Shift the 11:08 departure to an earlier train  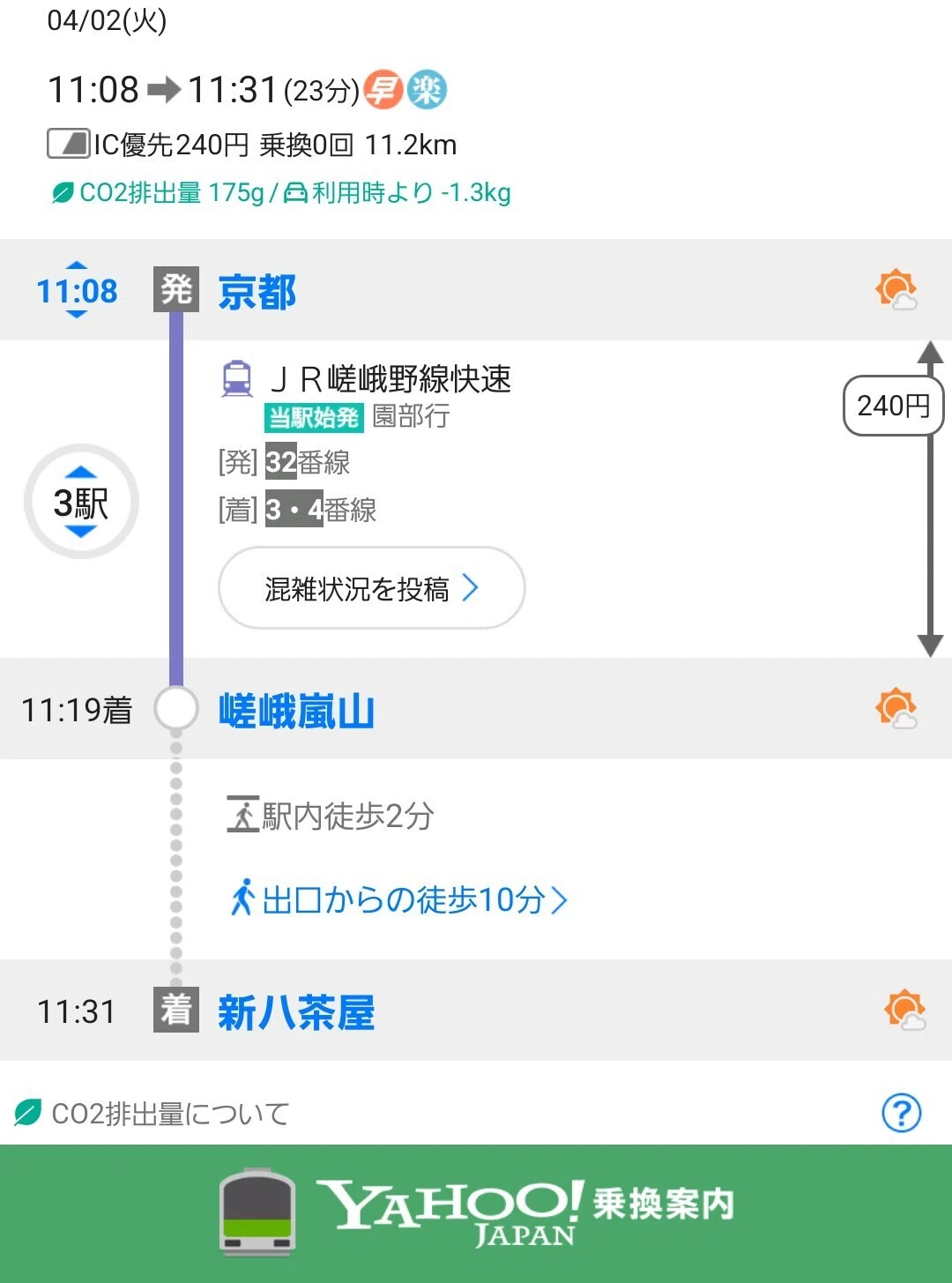[x=77, y=265]
